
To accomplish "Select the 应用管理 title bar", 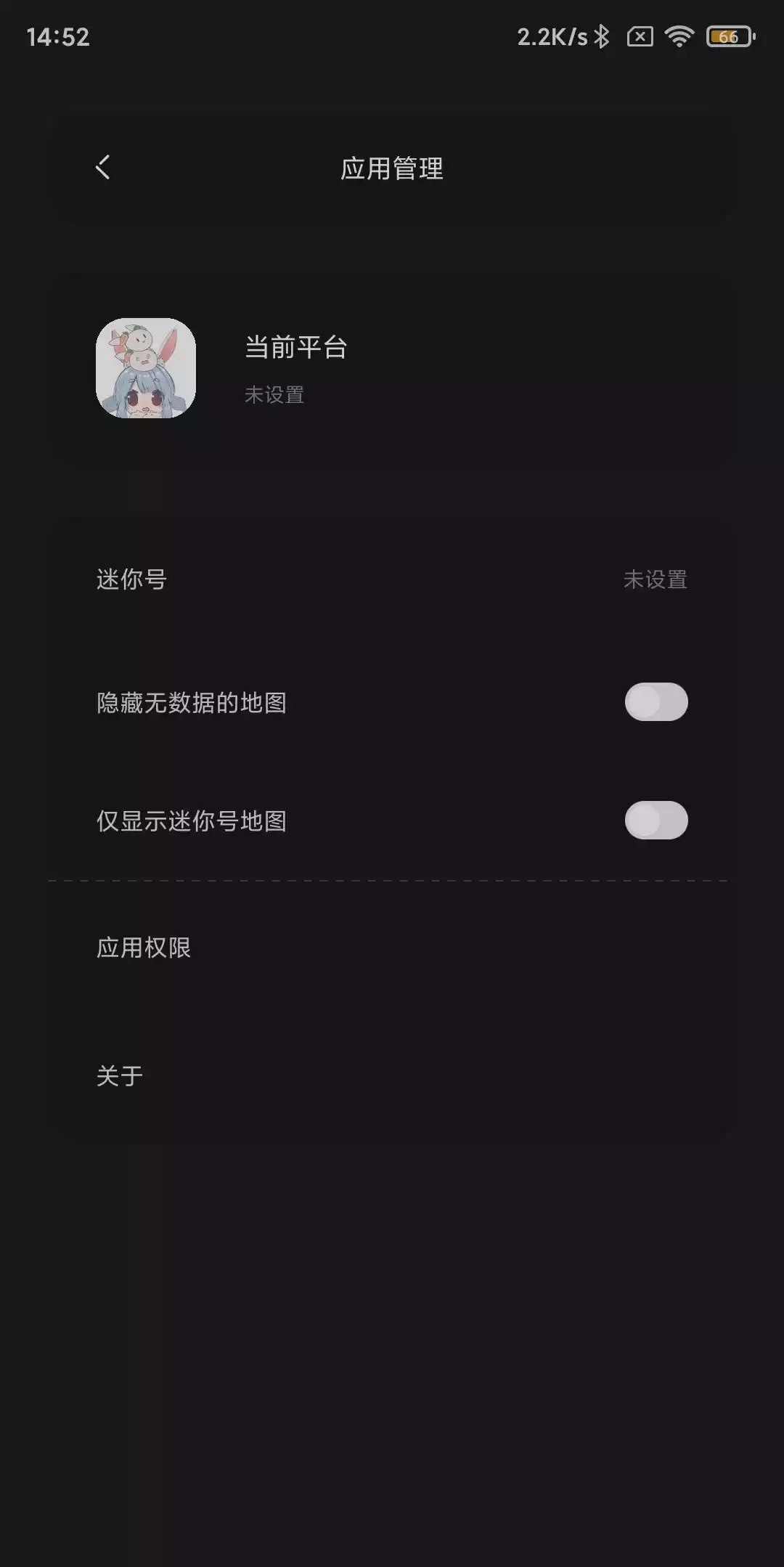I will [392, 166].
